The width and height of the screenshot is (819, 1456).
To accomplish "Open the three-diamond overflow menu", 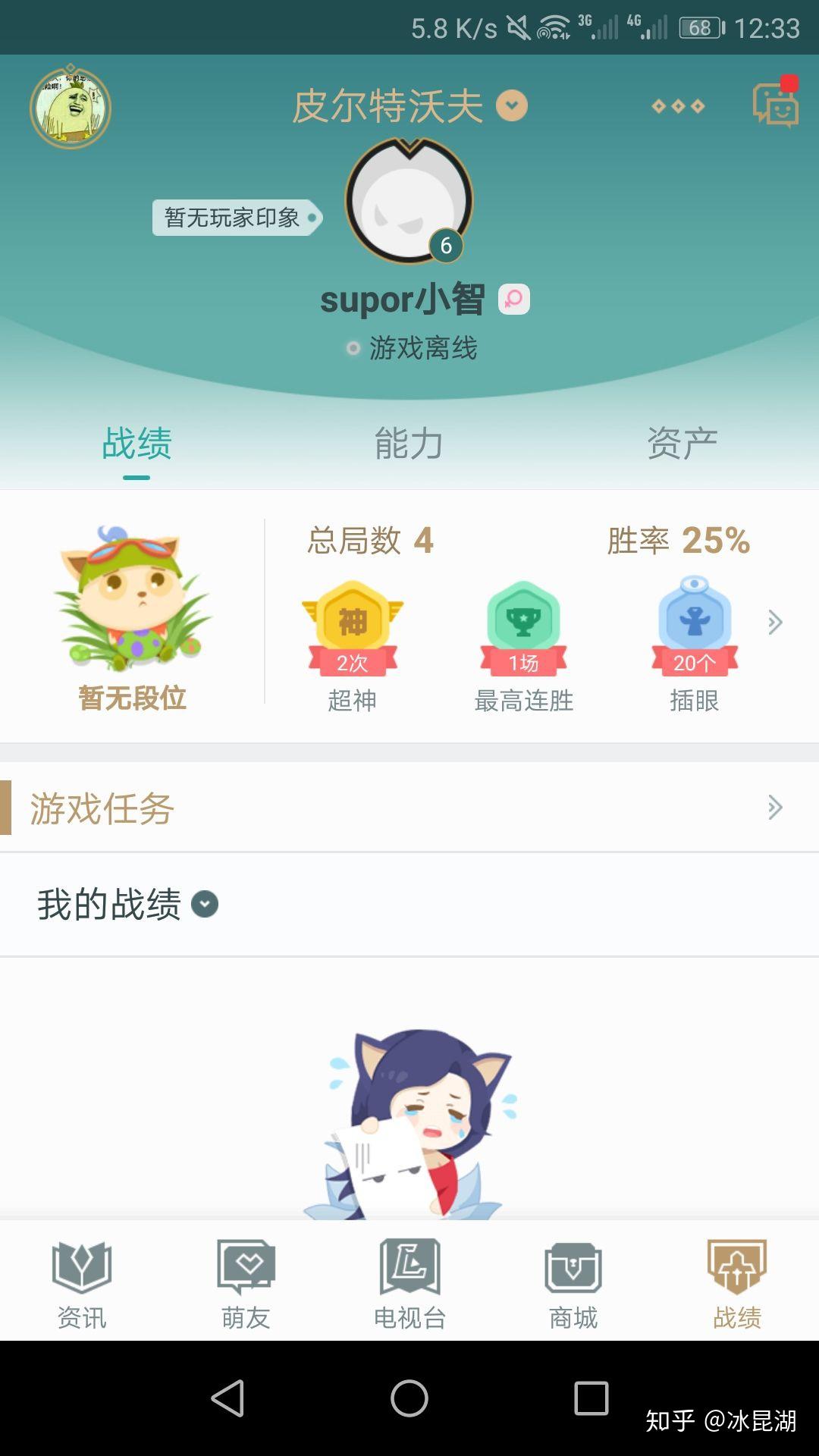I will pos(678,106).
